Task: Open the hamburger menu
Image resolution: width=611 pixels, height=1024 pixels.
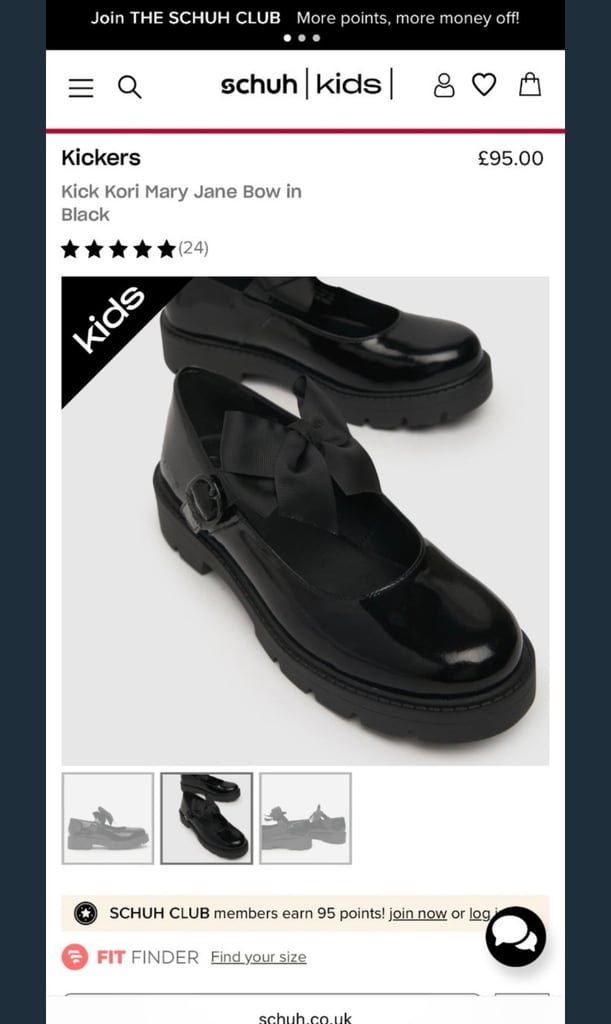Action: (81, 88)
